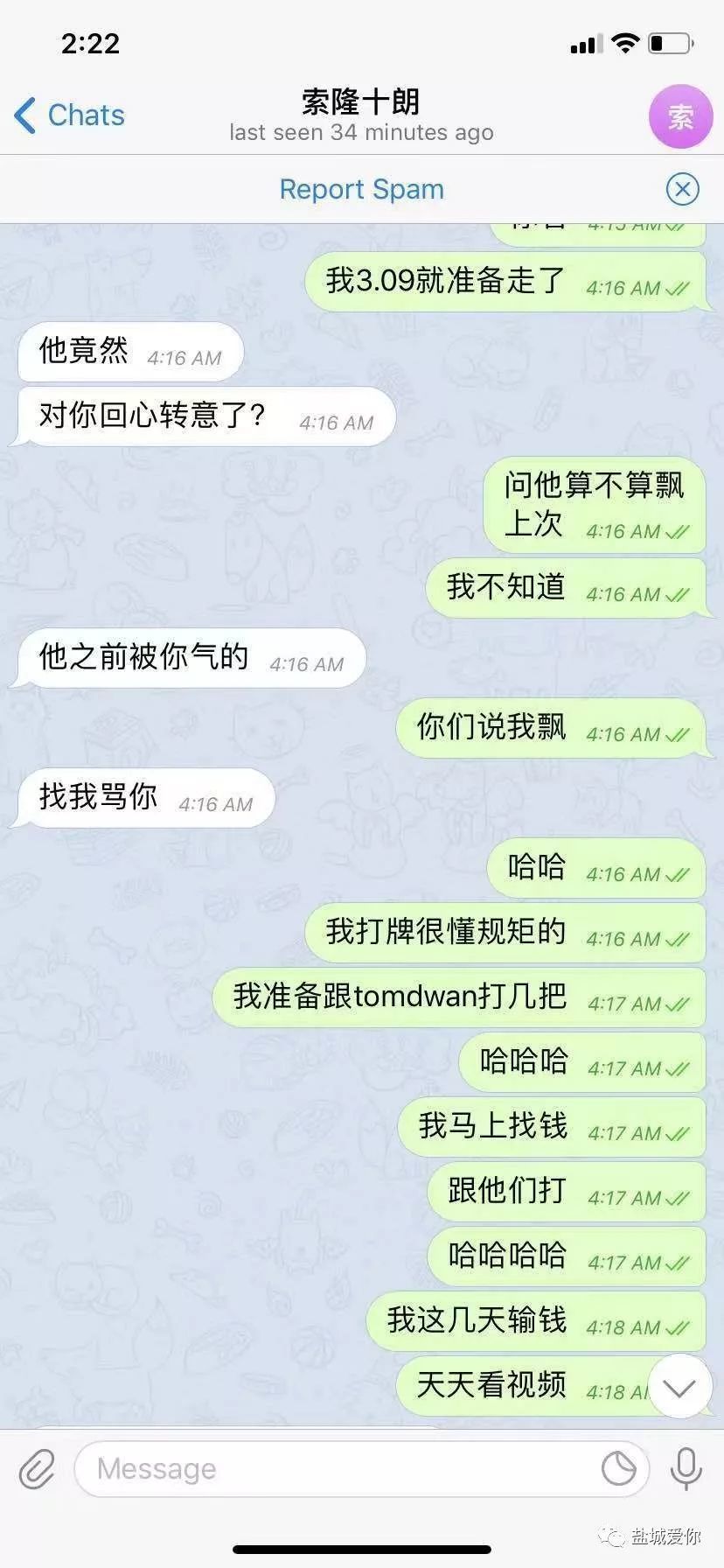Jump to latest message with down arrow
The height and width of the screenshot is (1568, 724).
[x=679, y=1387]
